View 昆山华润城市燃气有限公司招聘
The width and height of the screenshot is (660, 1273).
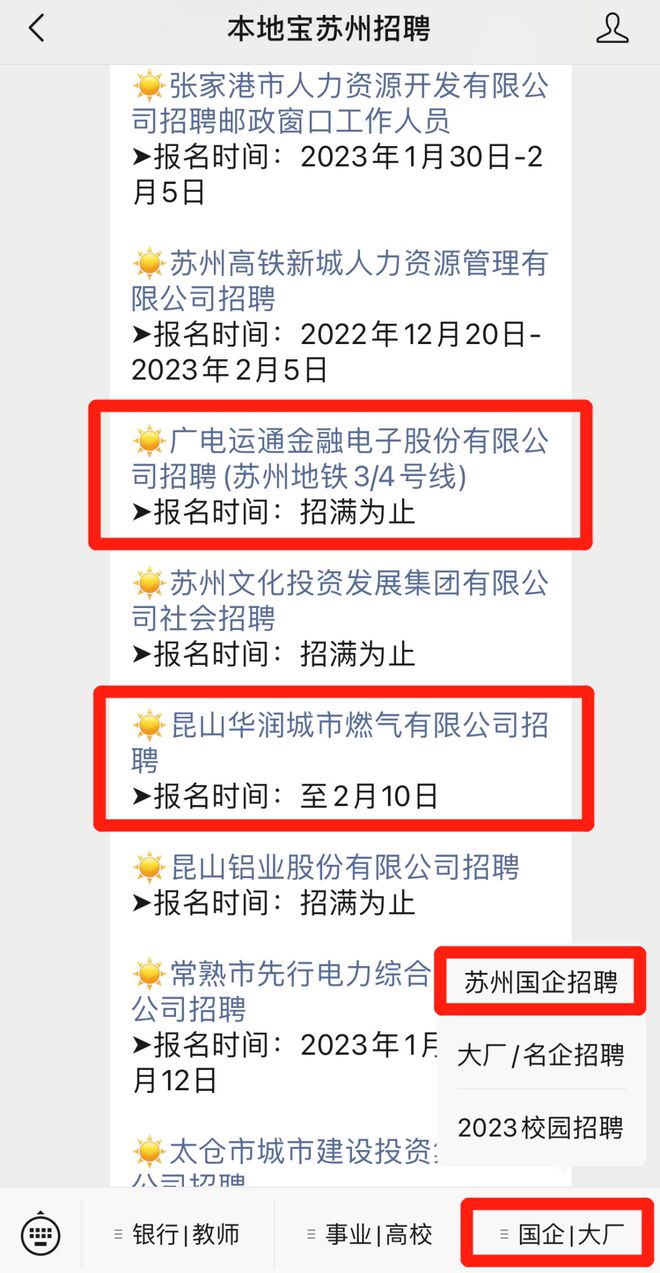tap(340, 741)
